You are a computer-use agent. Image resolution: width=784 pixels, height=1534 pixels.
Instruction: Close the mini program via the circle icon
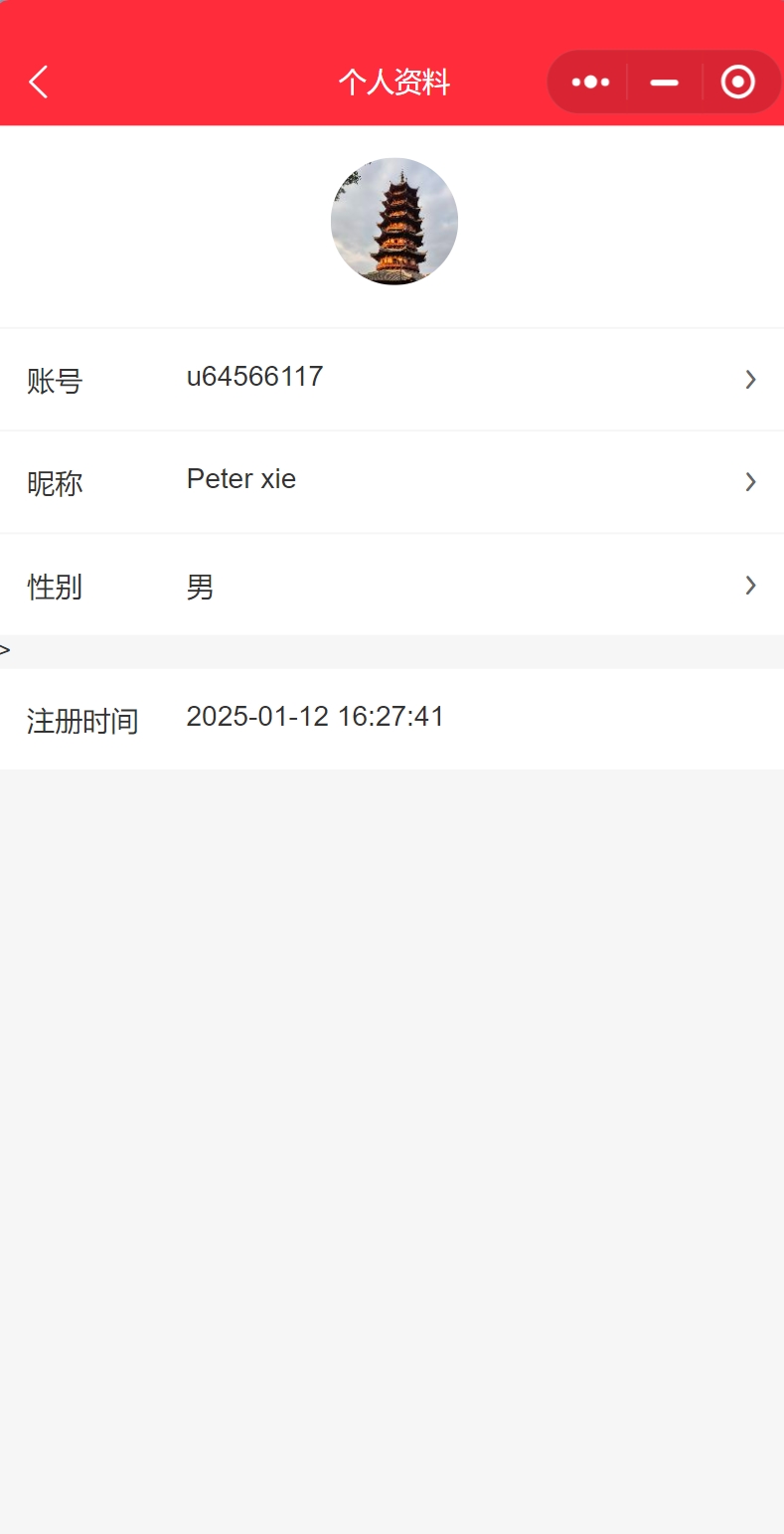pos(737,82)
